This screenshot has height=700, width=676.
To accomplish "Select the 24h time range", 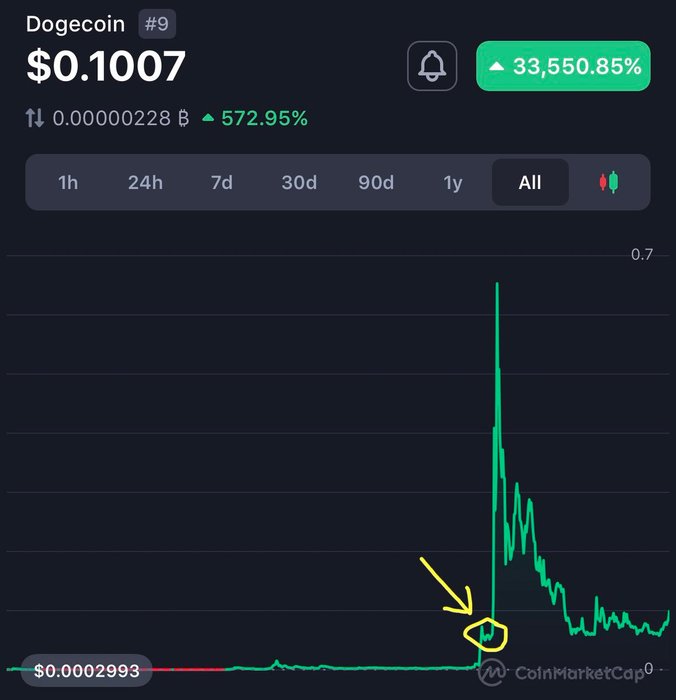I will (x=145, y=182).
